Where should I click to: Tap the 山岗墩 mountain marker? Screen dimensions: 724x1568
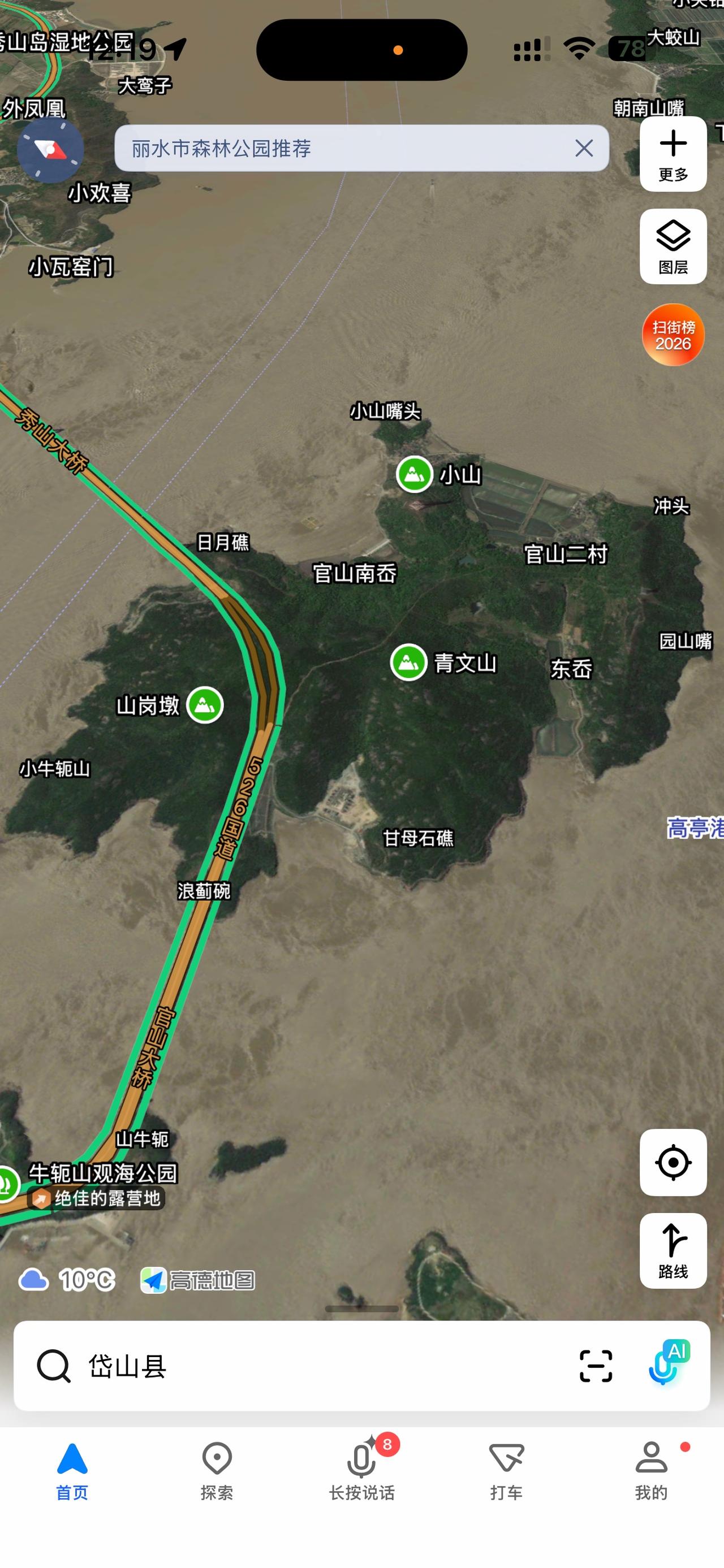(x=204, y=704)
